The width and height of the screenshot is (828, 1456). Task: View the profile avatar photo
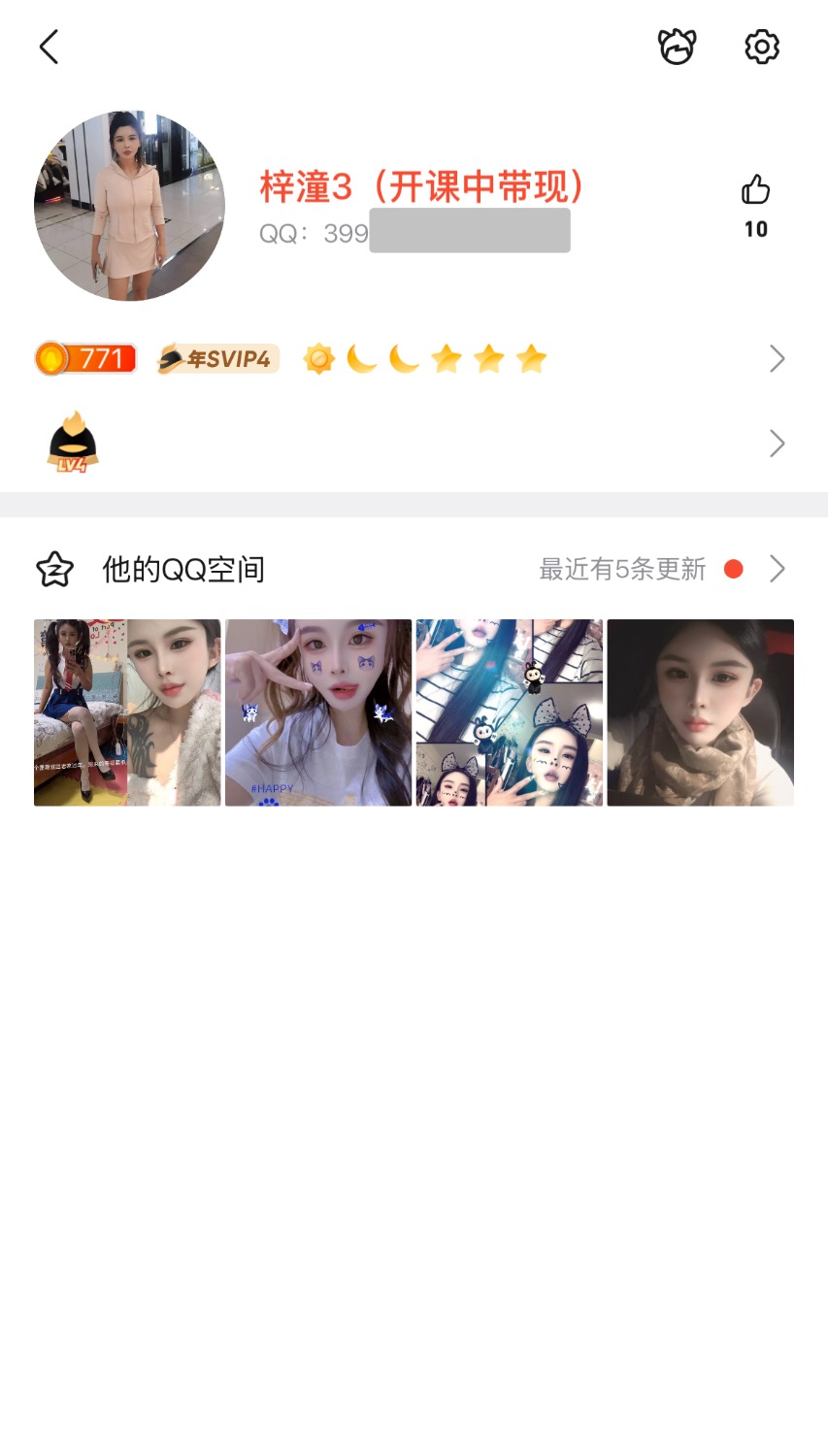[129, 206]
